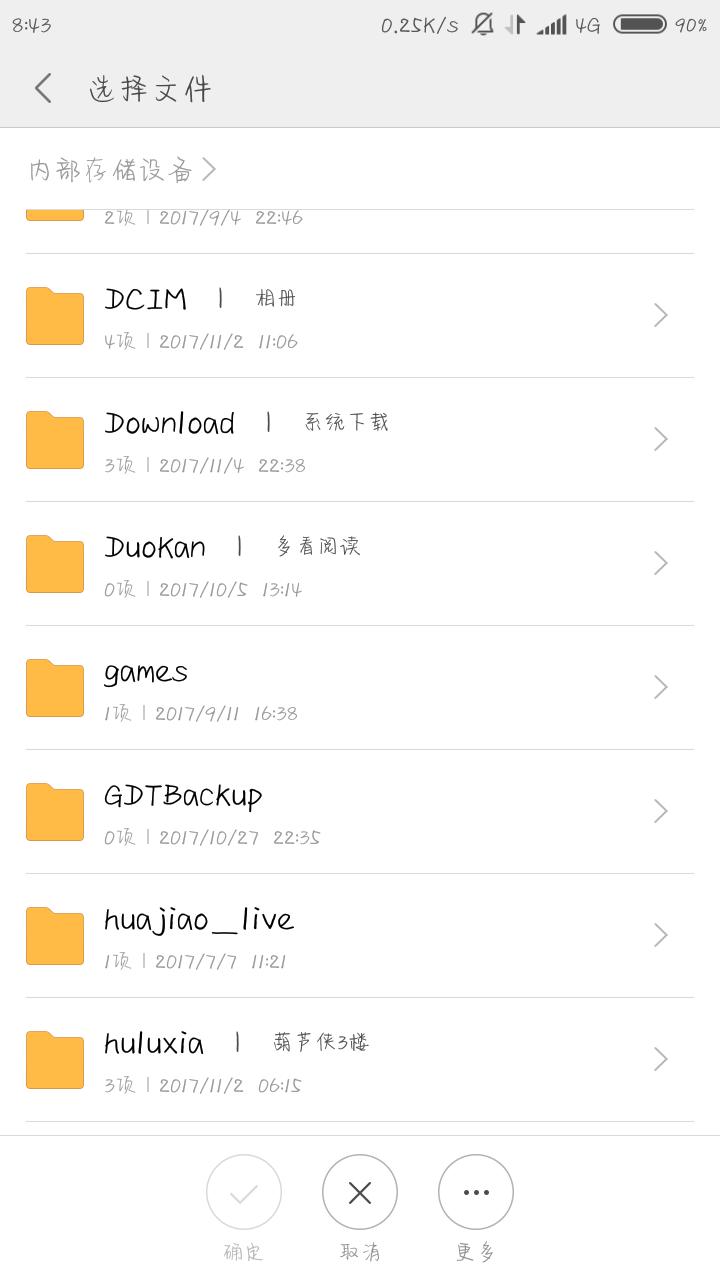Expand the huluxia row chevron

click(660, 1059)
